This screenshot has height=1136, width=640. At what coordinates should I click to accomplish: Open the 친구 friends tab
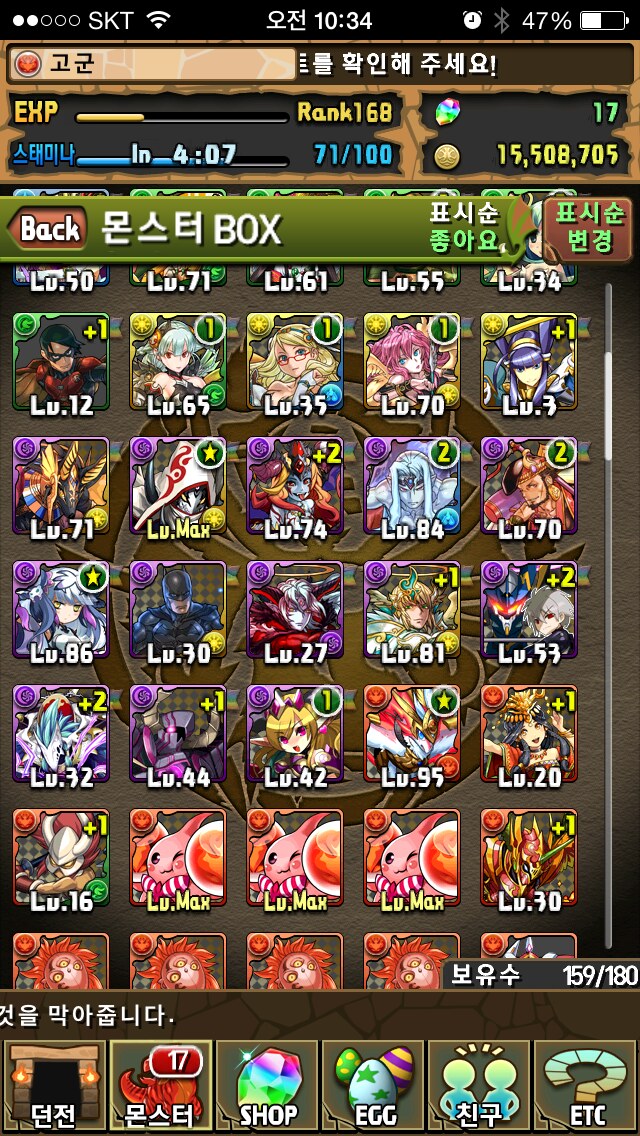[480, 1086]
